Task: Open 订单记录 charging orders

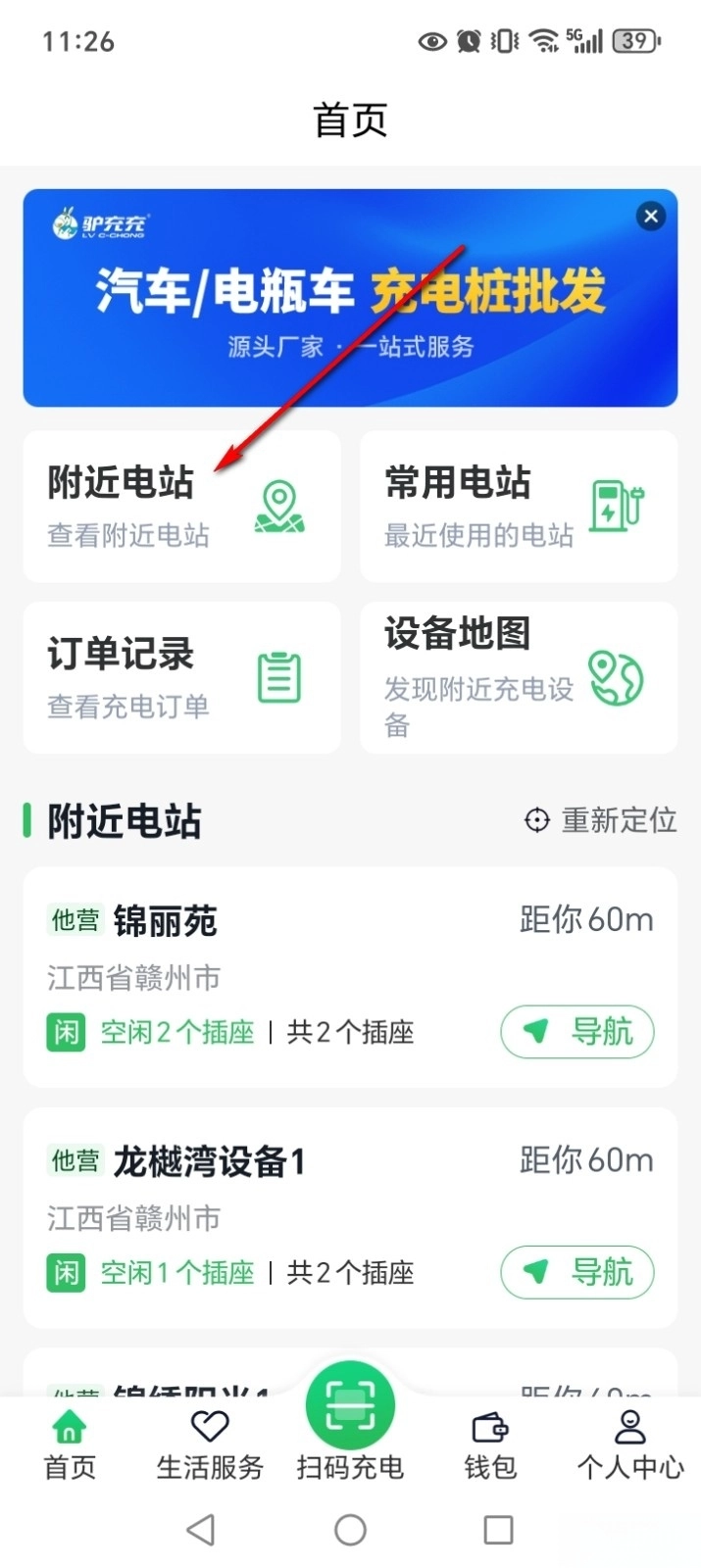Action: pos(181,677)
